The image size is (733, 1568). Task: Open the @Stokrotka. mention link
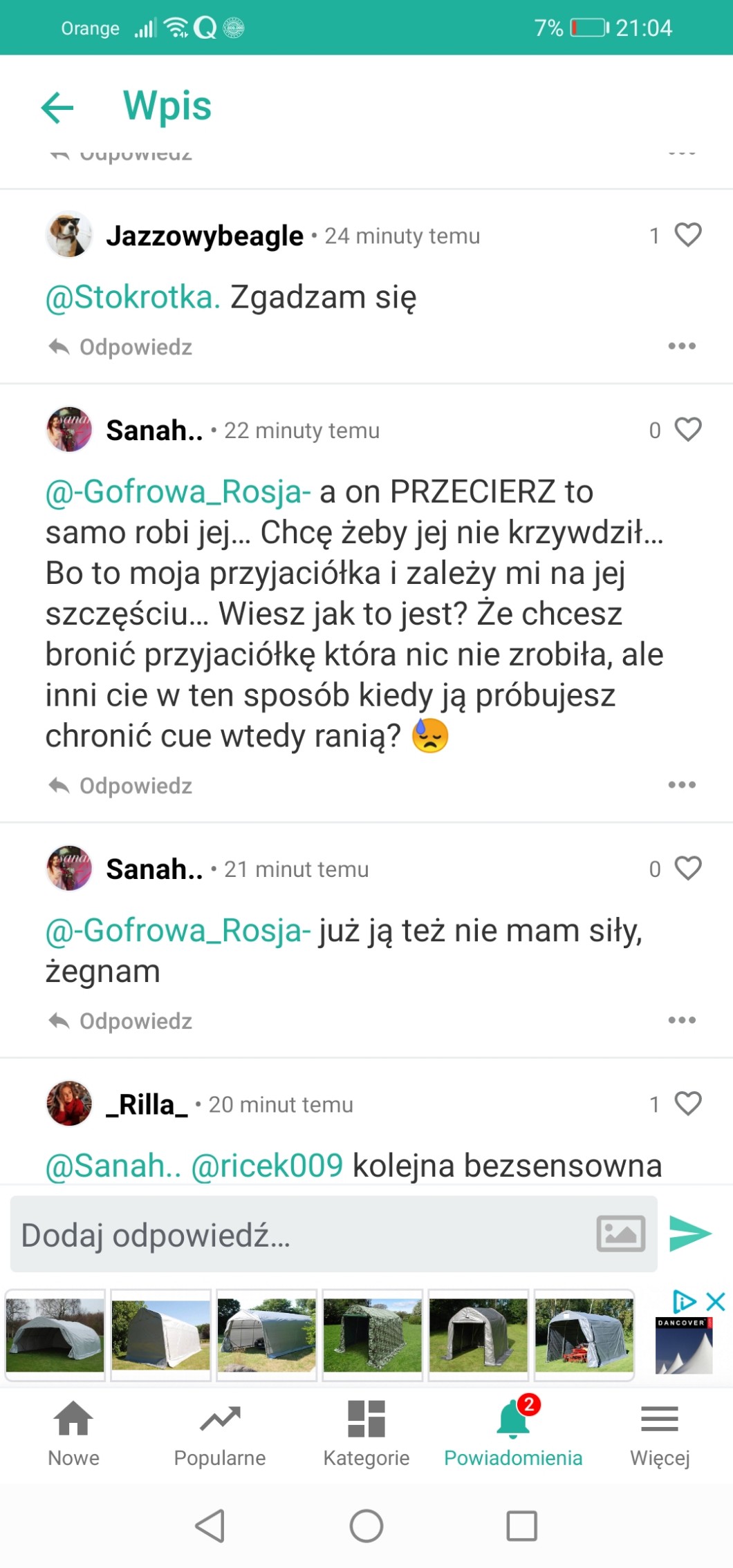tap(133, 297)
